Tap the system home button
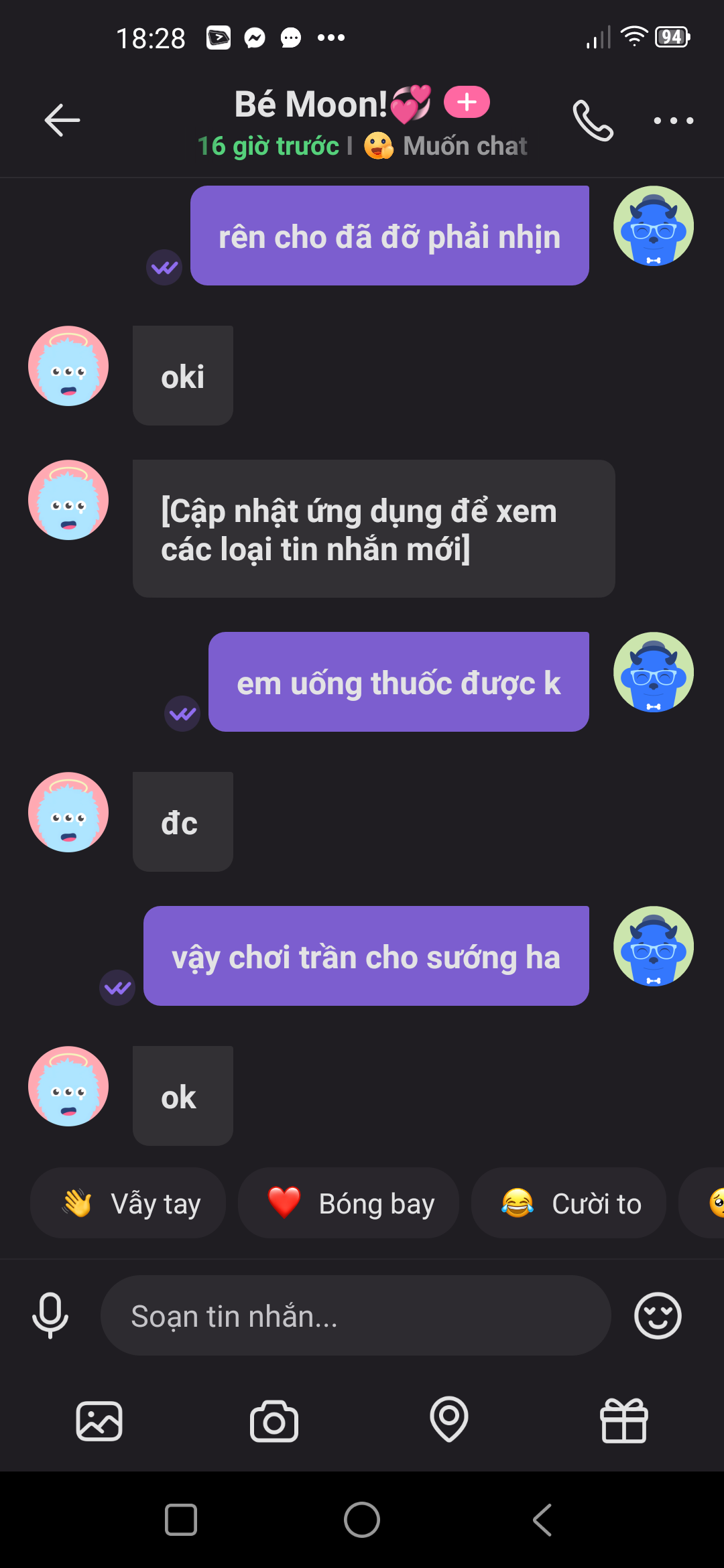Image resolution: width=724 pixels, height=1568 pixels. [362, 1520]
